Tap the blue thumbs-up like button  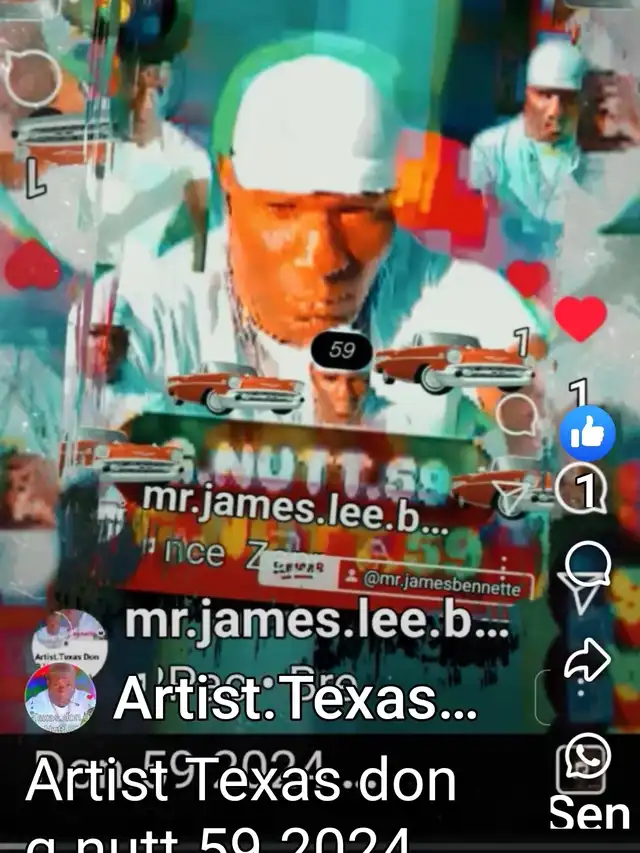point(587,434)
